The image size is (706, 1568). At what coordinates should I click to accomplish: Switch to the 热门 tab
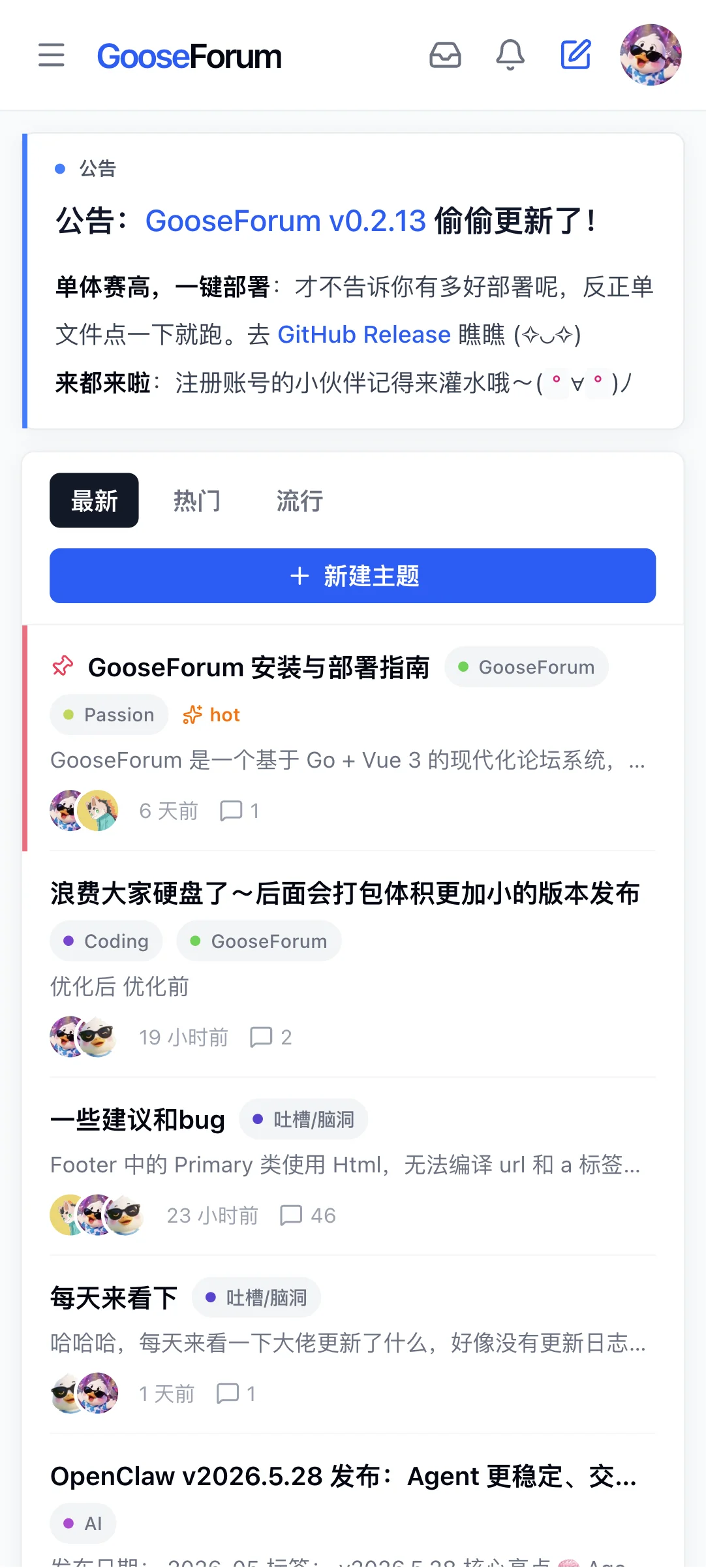197,501
